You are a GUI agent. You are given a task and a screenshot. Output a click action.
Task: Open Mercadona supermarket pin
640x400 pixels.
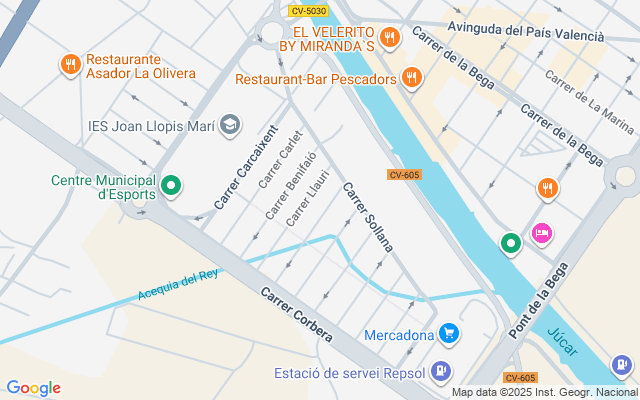pos(450,334)
